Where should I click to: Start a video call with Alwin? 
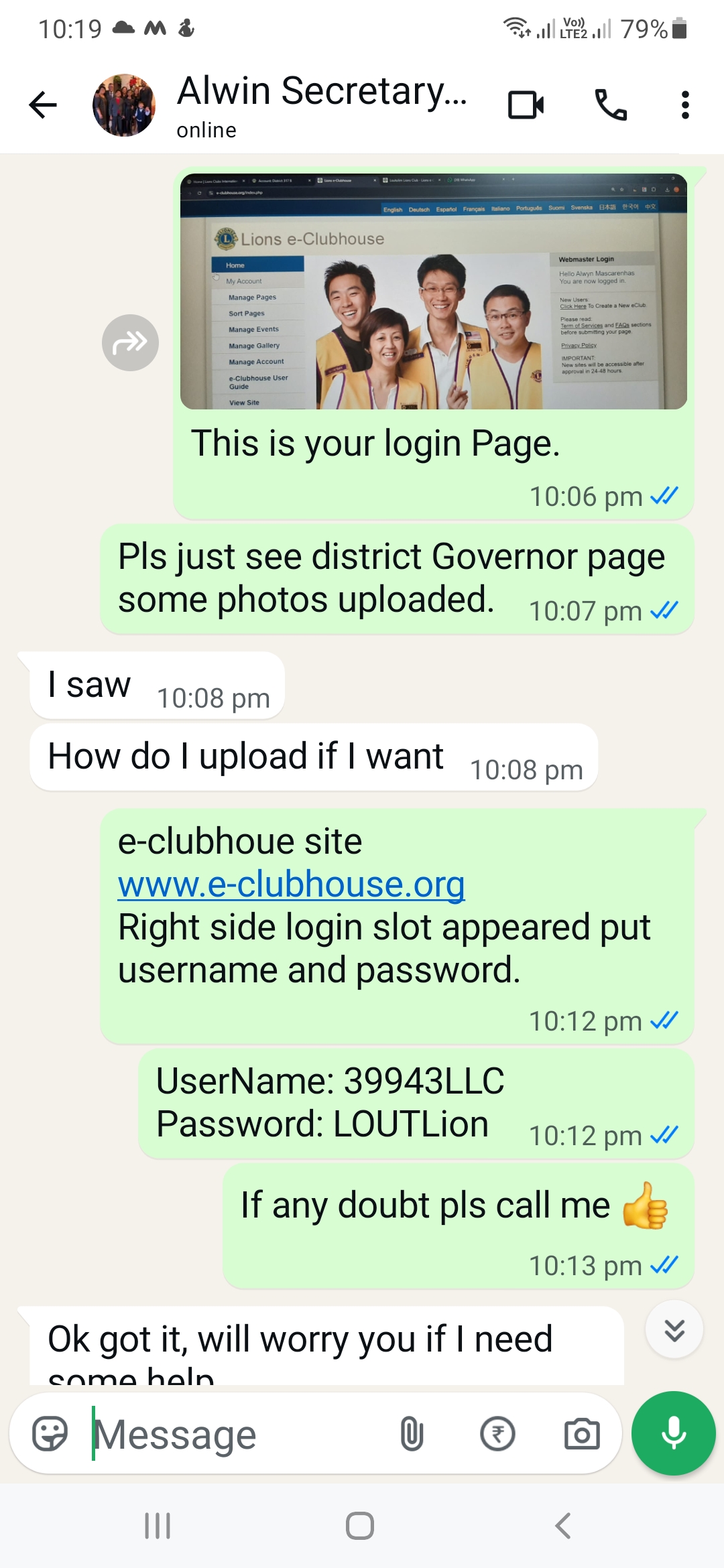click(x=526, y=104)
